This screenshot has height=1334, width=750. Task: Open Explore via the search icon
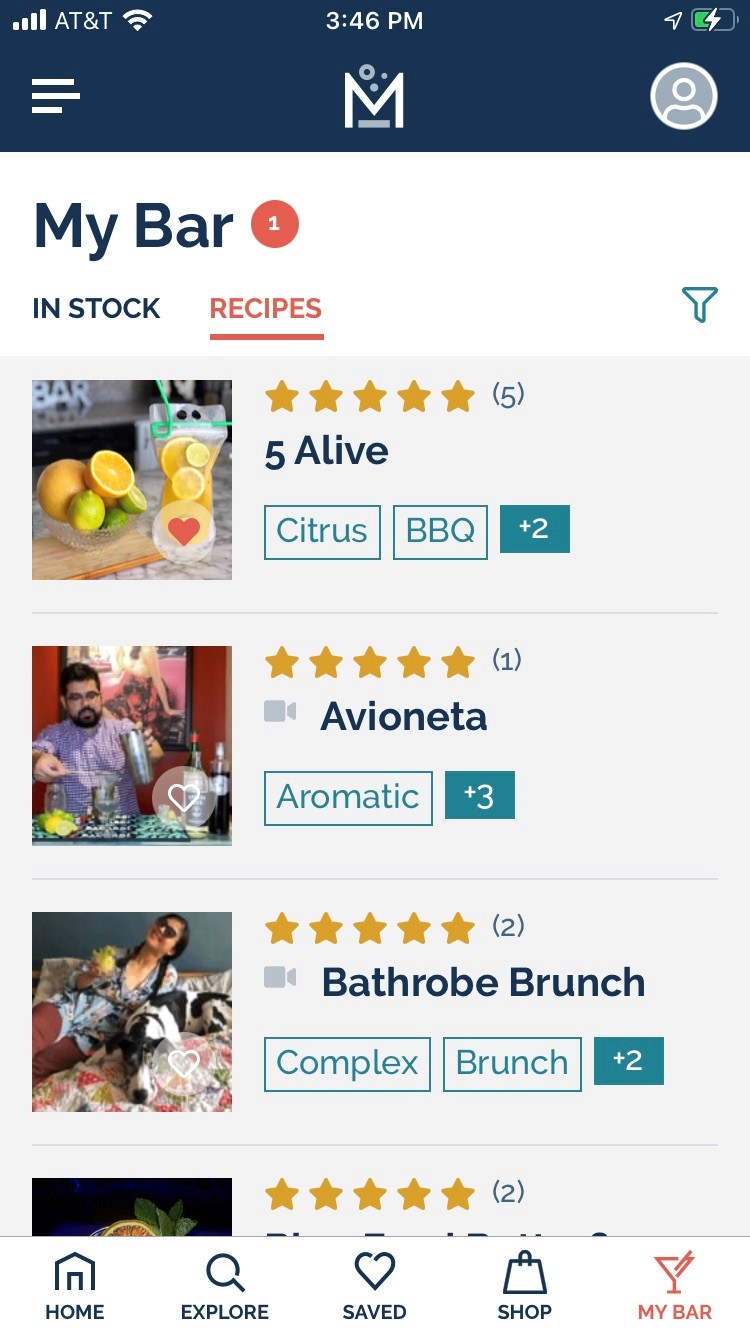[x=224, y=1283]
